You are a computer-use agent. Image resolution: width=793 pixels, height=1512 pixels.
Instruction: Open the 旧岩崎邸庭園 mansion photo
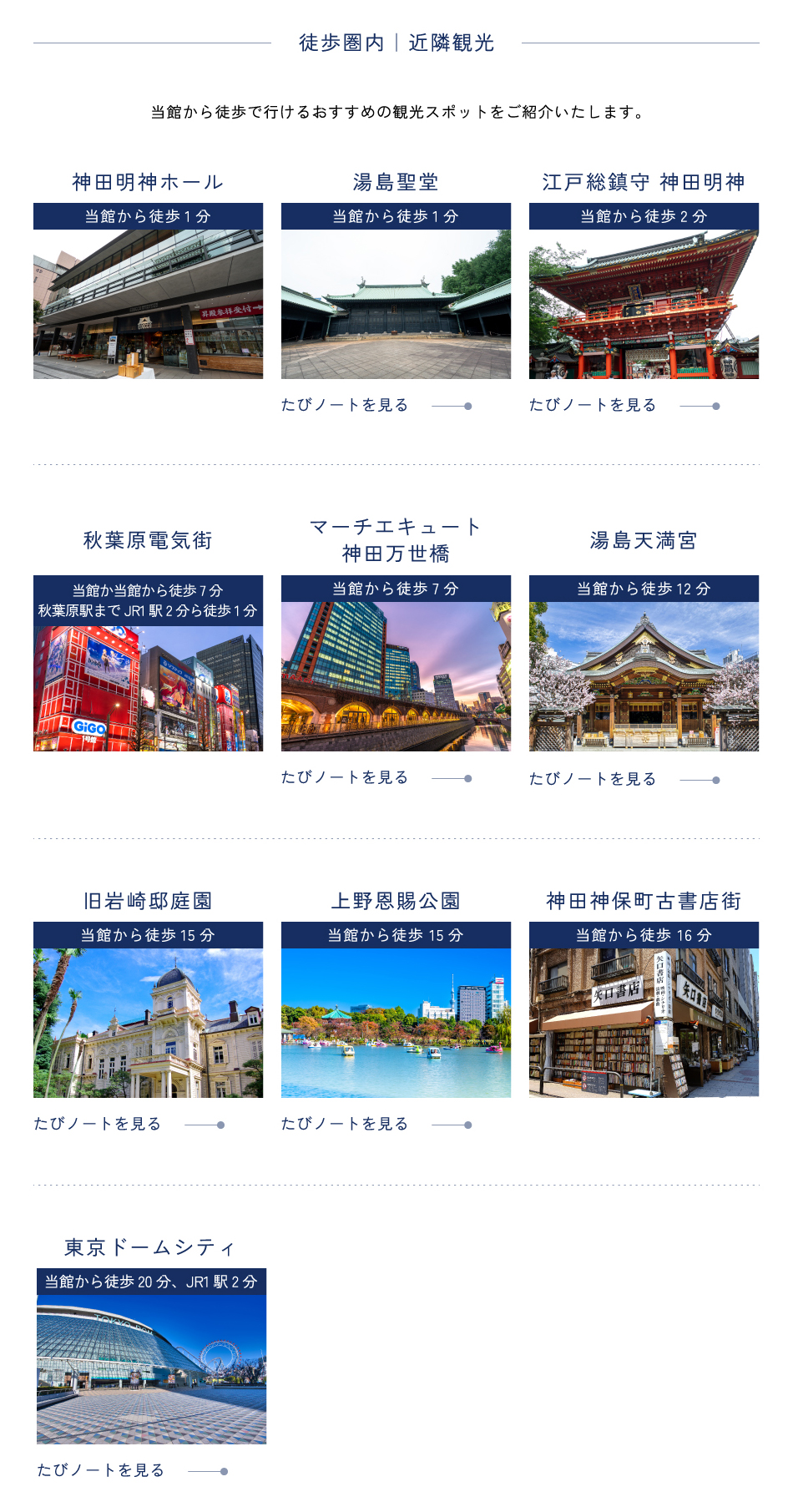pos(148,1023)
